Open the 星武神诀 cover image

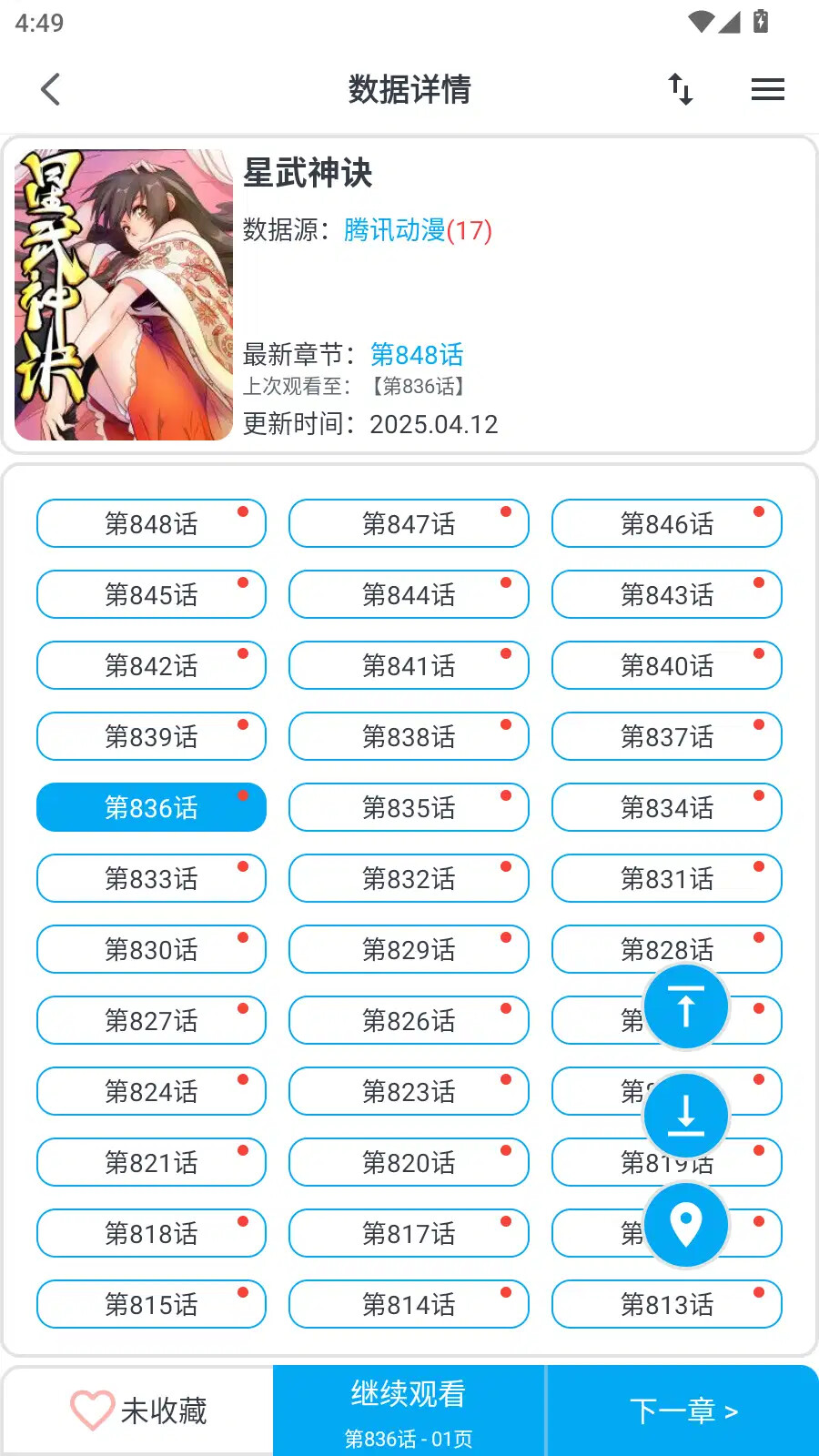[124, 295]
